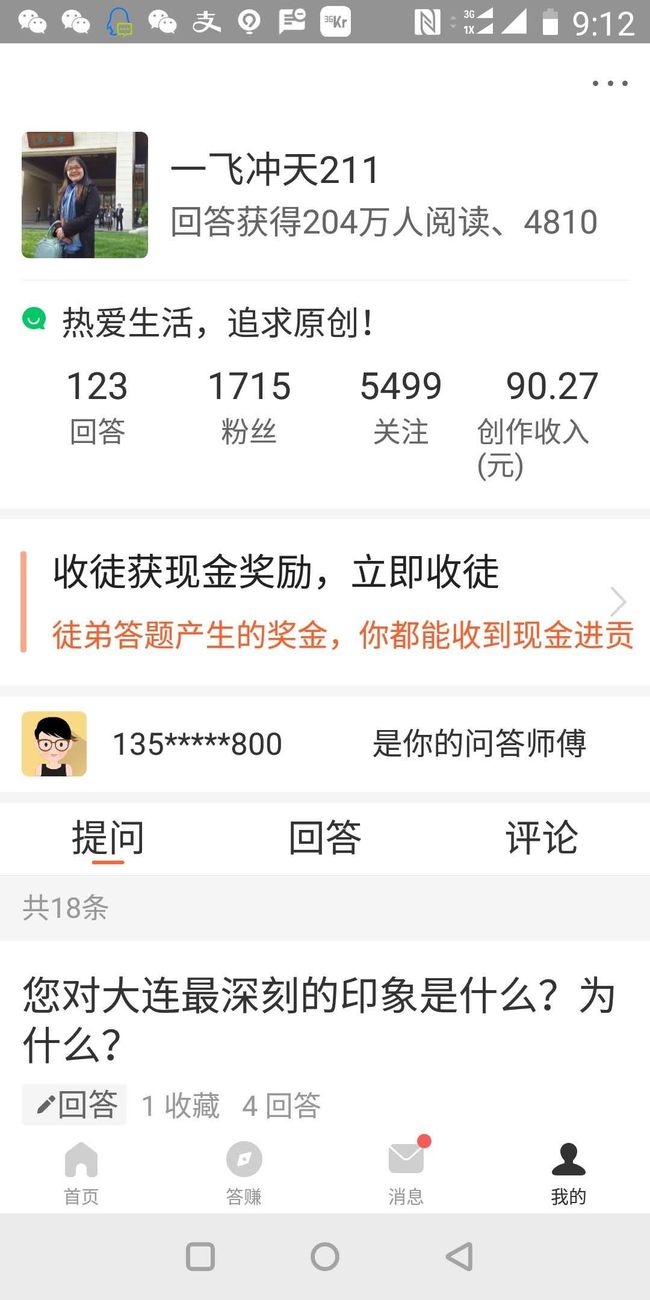Viewport: 650px width, 1300px height.
Task: Open the 收徒获现金奖励 banner
Action: tap(325, 602)
